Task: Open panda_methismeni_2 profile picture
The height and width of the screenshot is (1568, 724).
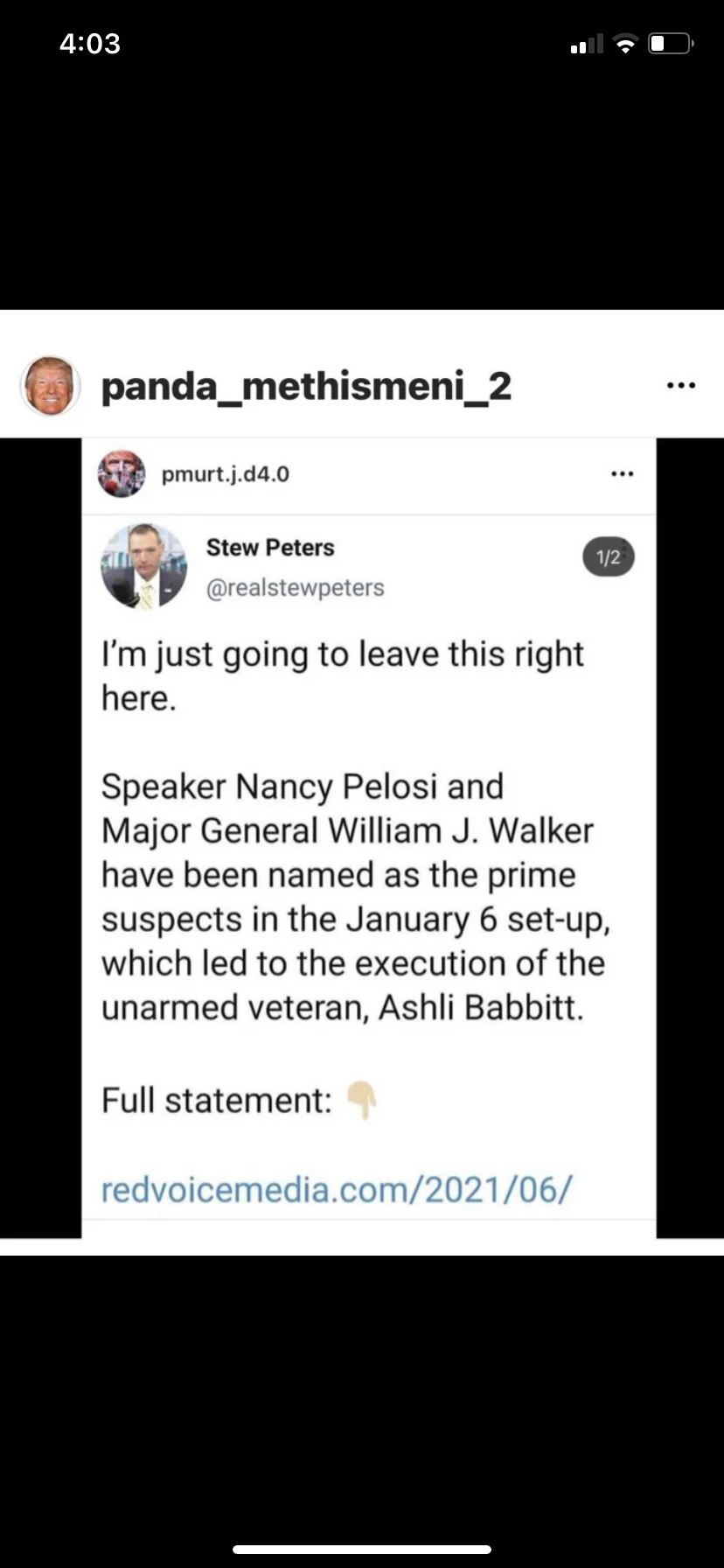Action: [51, 386]
